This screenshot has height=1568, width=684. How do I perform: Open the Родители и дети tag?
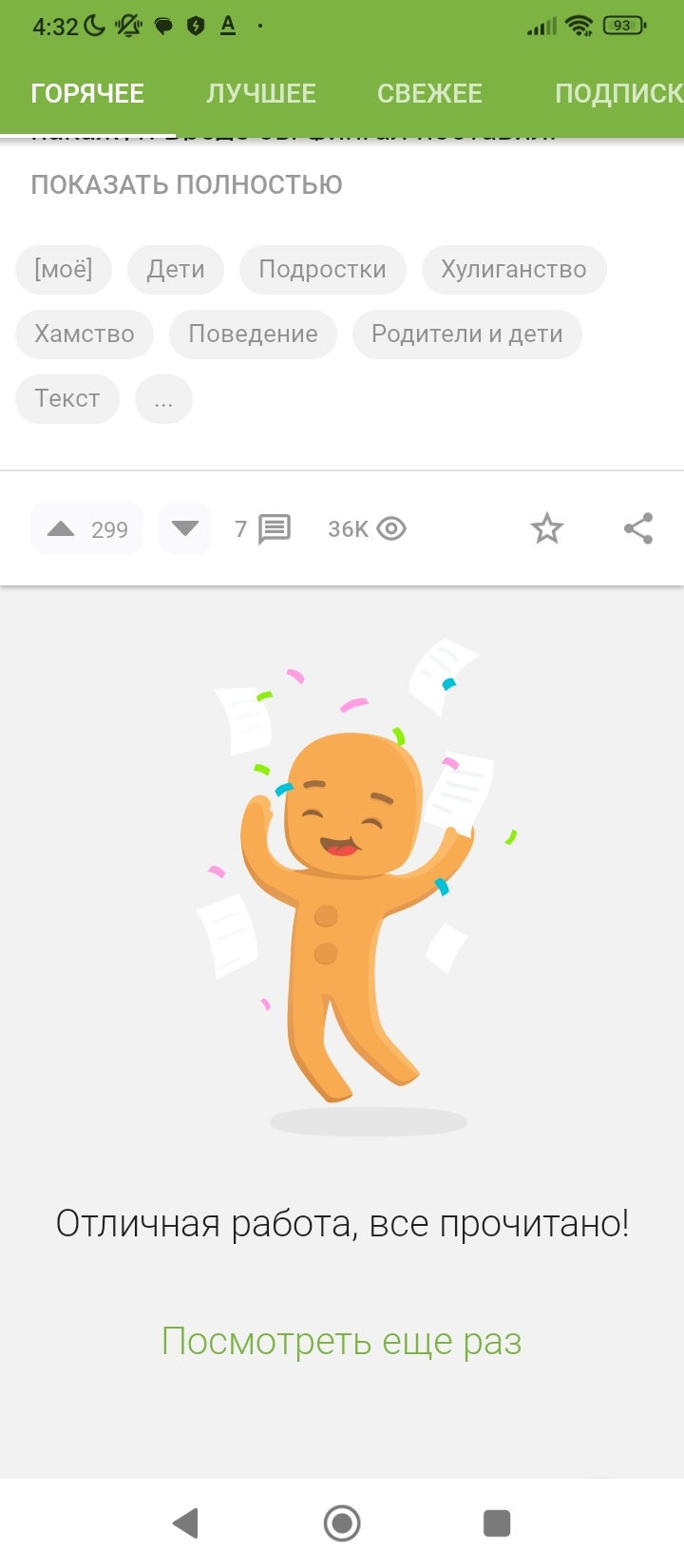tap(466, 334)
